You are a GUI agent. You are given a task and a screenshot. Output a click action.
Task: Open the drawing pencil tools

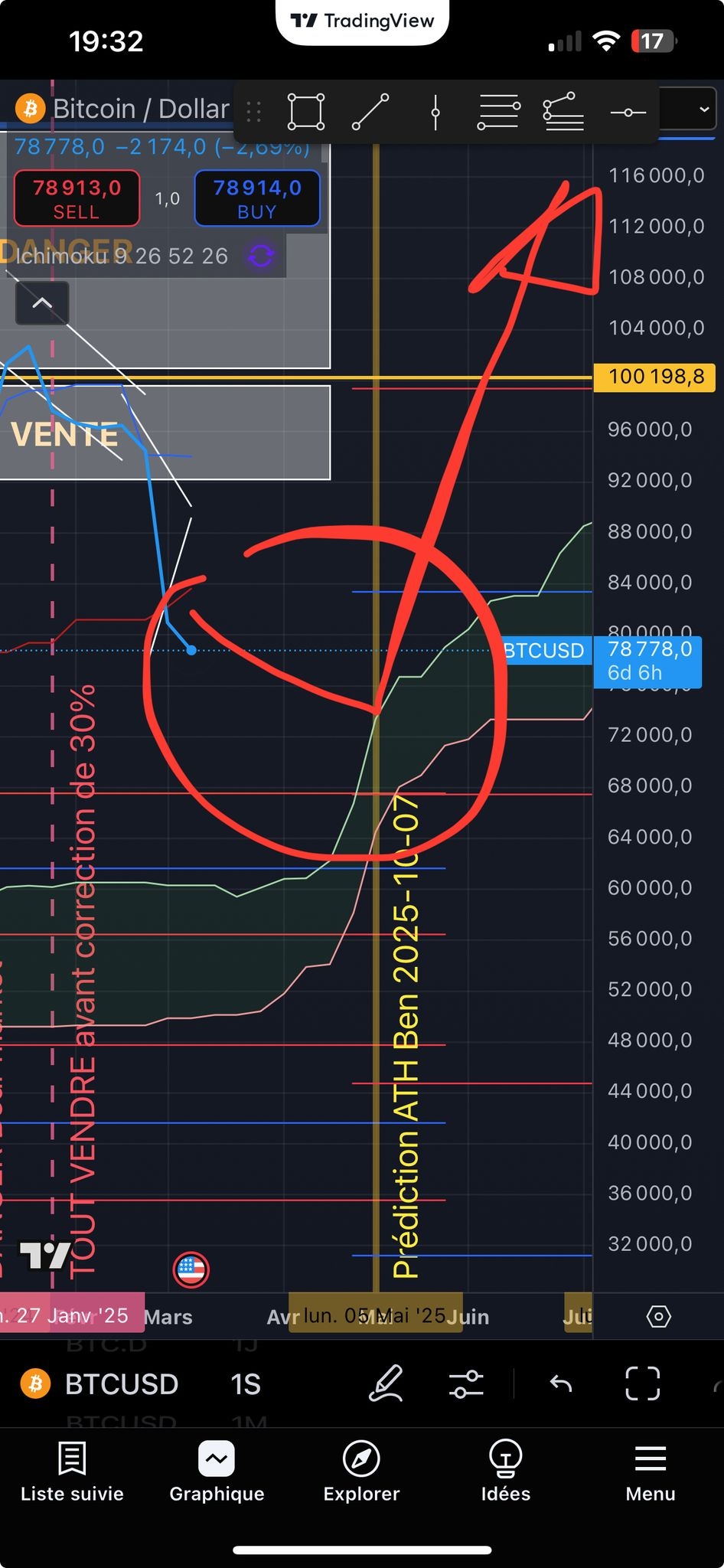pyautogui.click(x=386, y=1383)
